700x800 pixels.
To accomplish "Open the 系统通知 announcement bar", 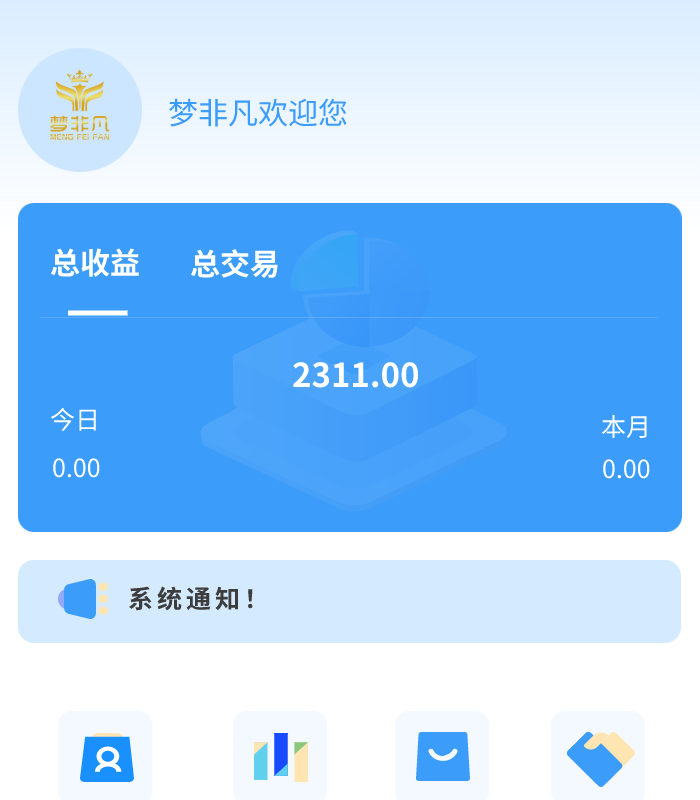I will click(x=349, y=600).
